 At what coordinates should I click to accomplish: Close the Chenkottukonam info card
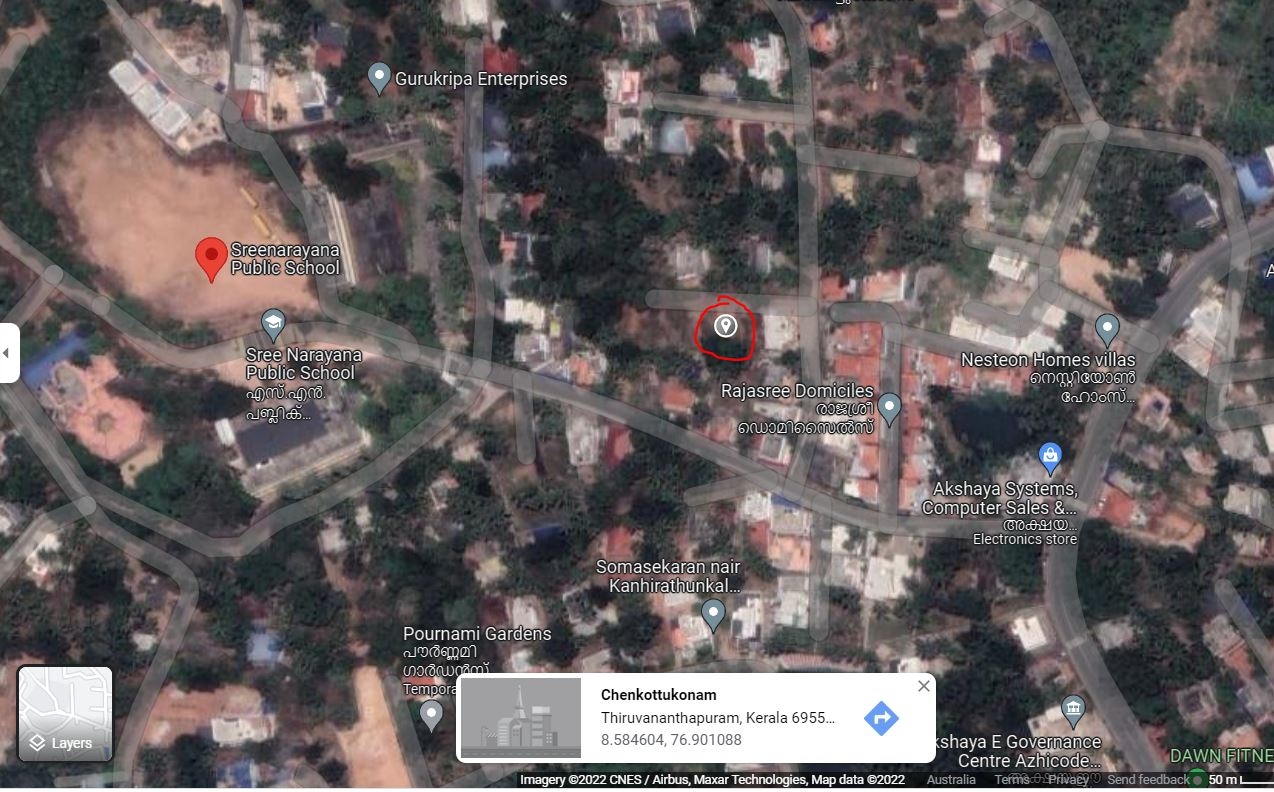coord(923,686)
